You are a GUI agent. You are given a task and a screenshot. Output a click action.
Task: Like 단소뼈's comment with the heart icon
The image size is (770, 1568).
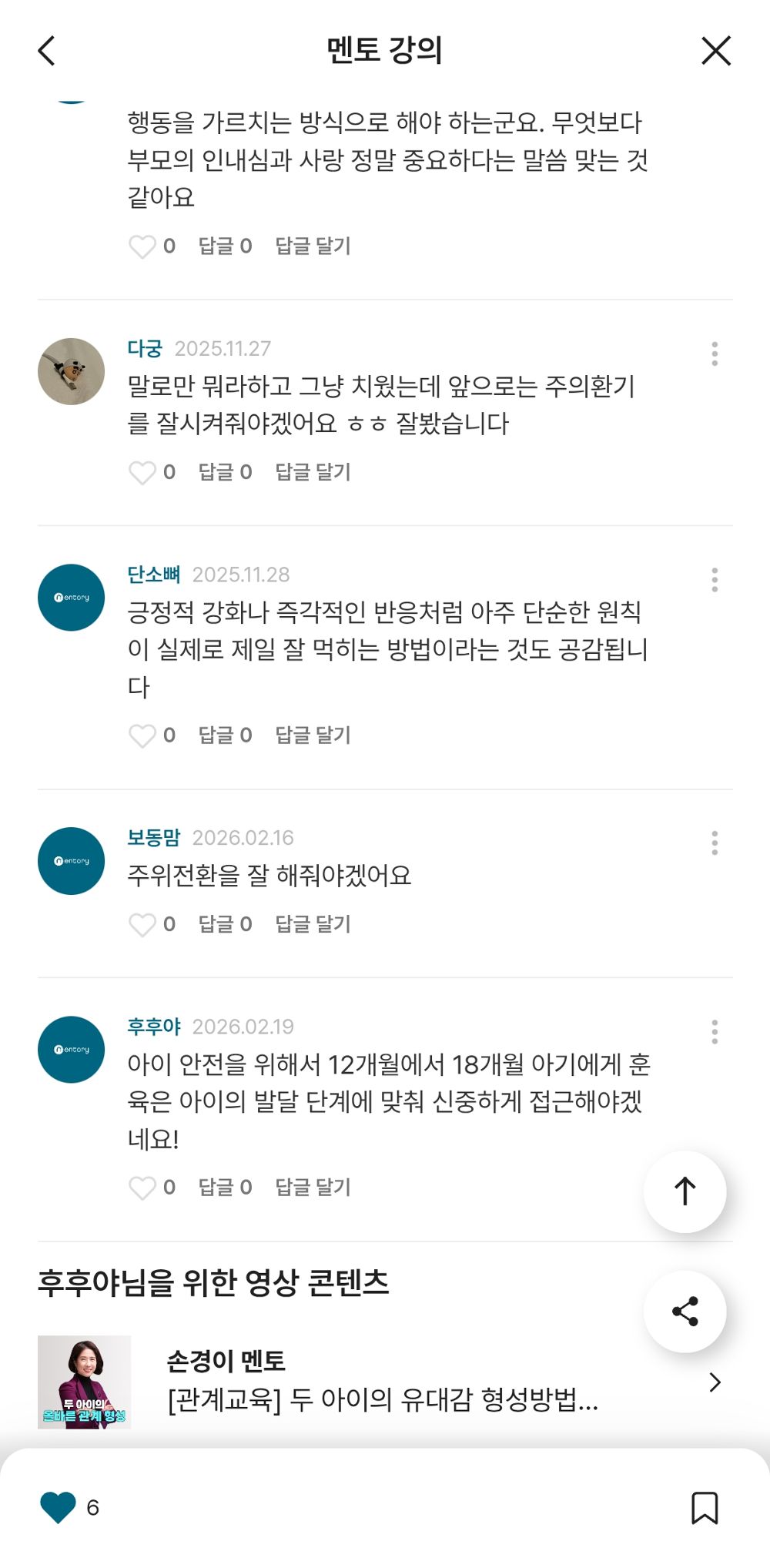point(143,735)
